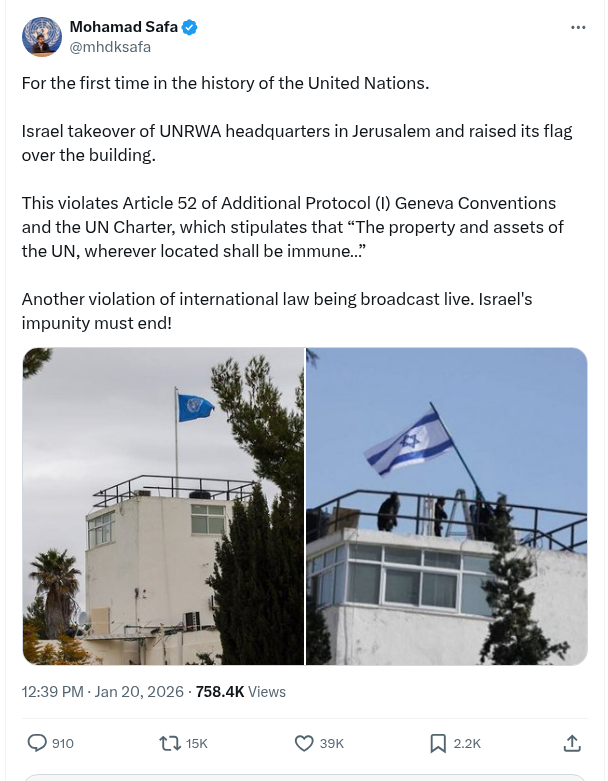Like the tweet with 39K likes
608x781 pixels.
[x=305, y=743]
